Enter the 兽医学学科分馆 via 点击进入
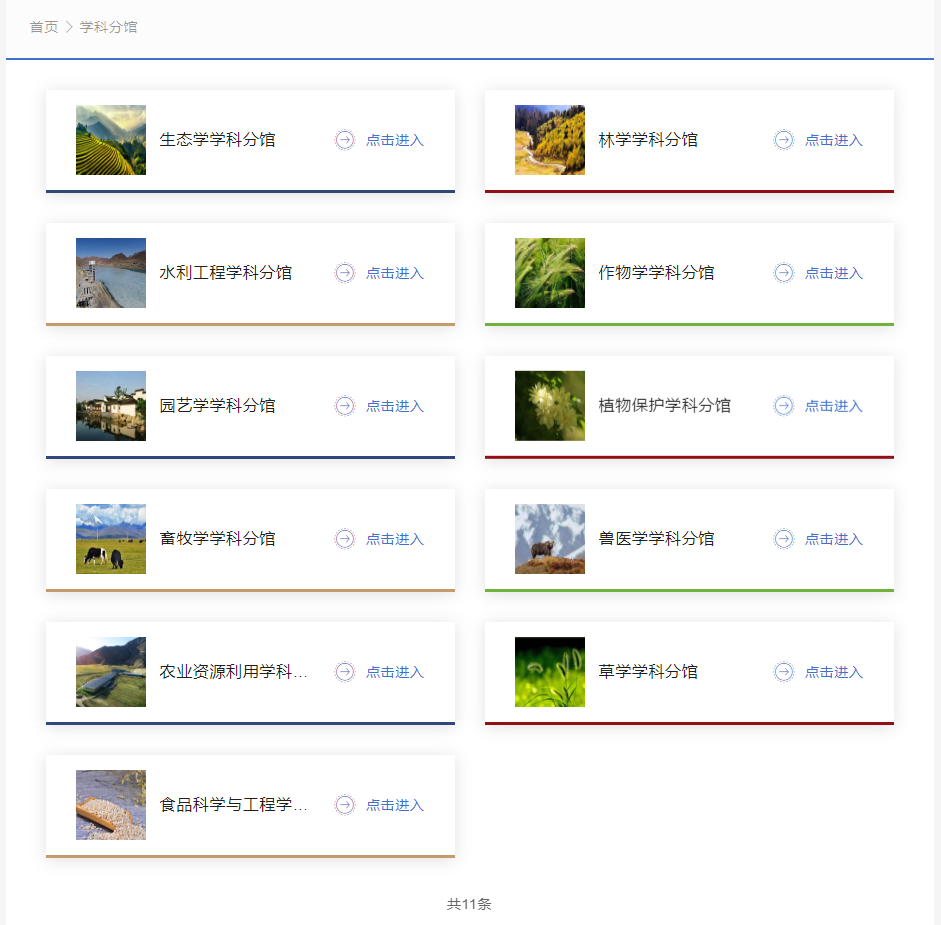The image size is (941, 925). click(833, 539)
